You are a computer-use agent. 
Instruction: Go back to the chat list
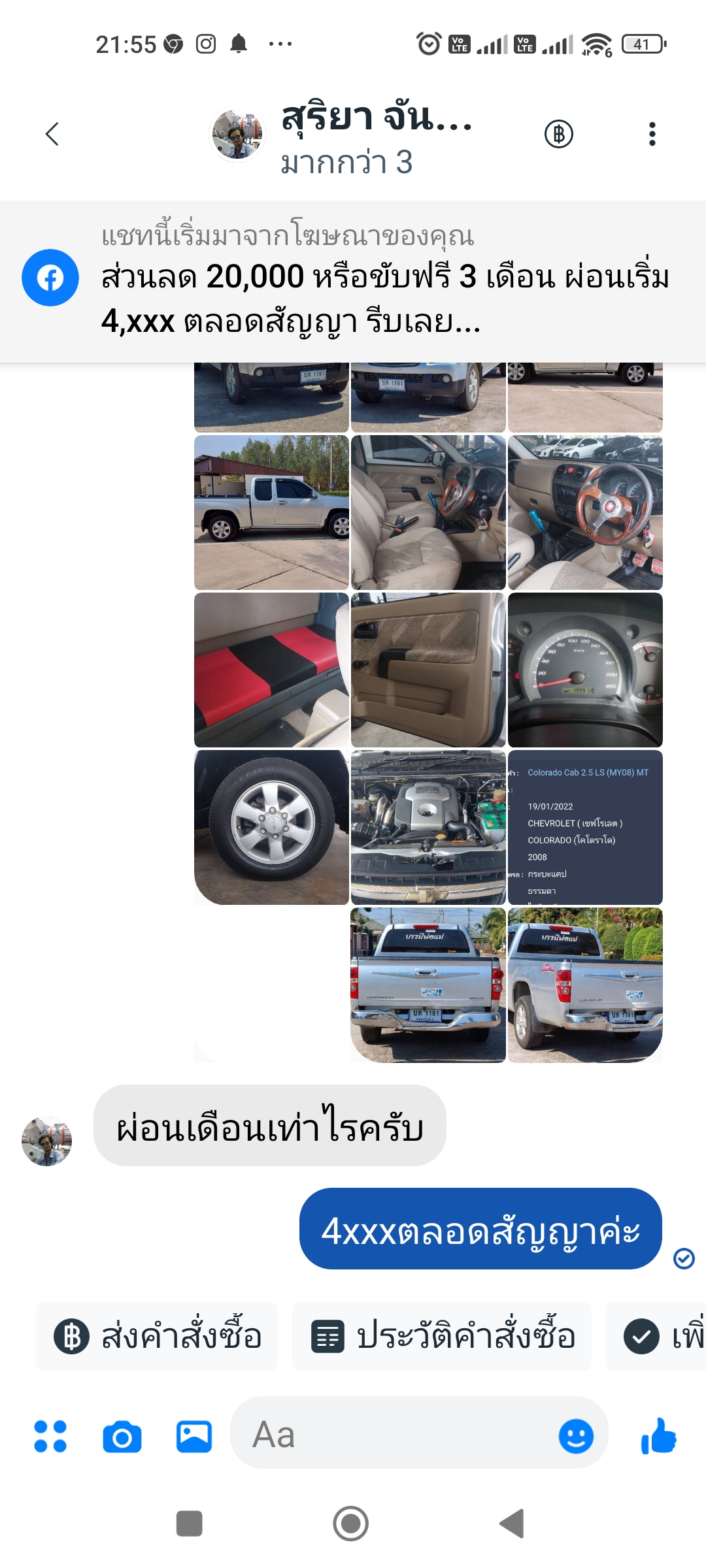[52, 134]
